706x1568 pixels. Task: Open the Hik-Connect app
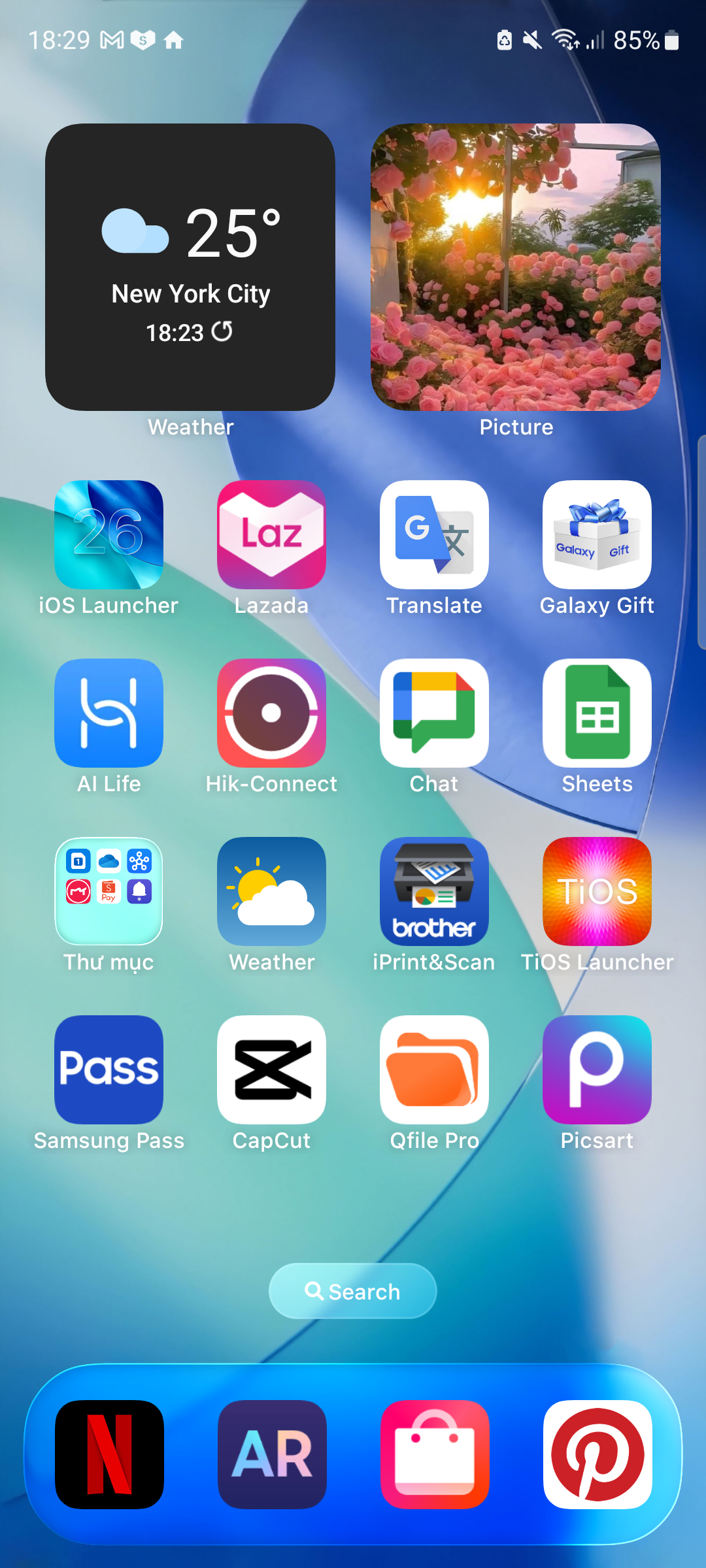pos(271,713)
